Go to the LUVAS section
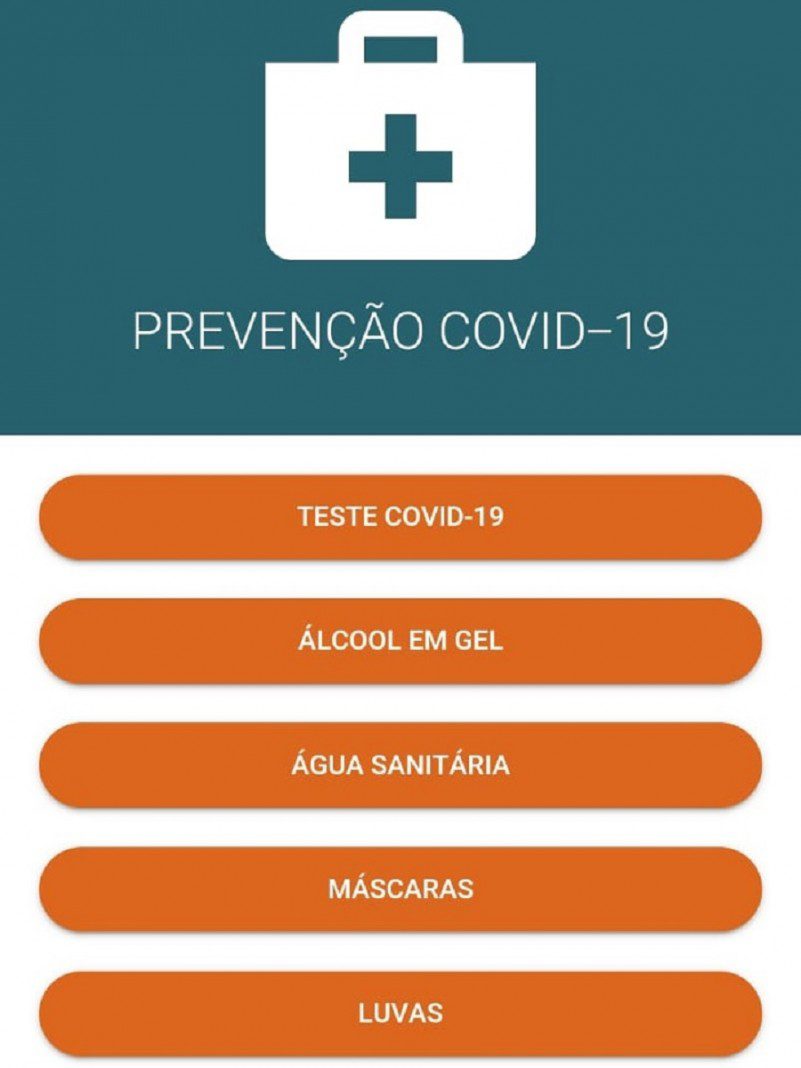 (x=400, y=1013)
